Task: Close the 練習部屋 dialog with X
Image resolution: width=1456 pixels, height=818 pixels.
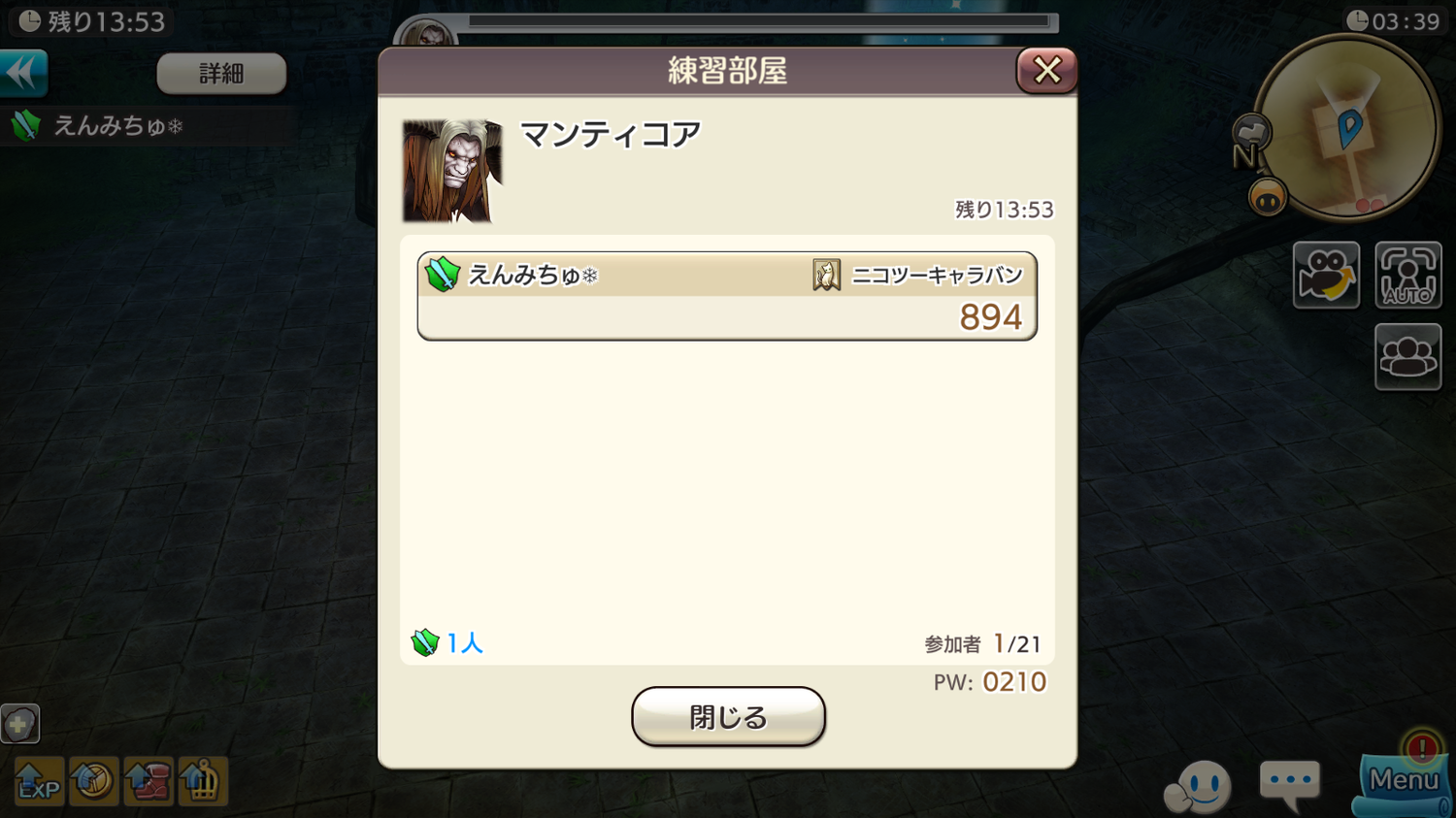Action: tap(1046, 70)
